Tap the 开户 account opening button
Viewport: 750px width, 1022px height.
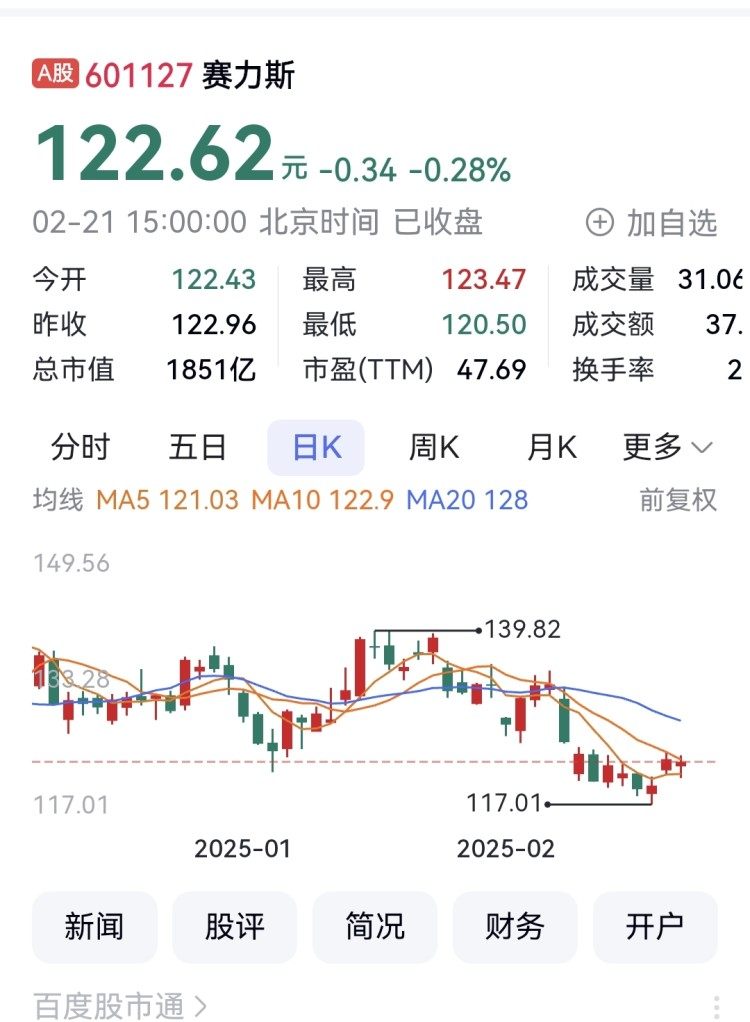click(x=655, y=927)
